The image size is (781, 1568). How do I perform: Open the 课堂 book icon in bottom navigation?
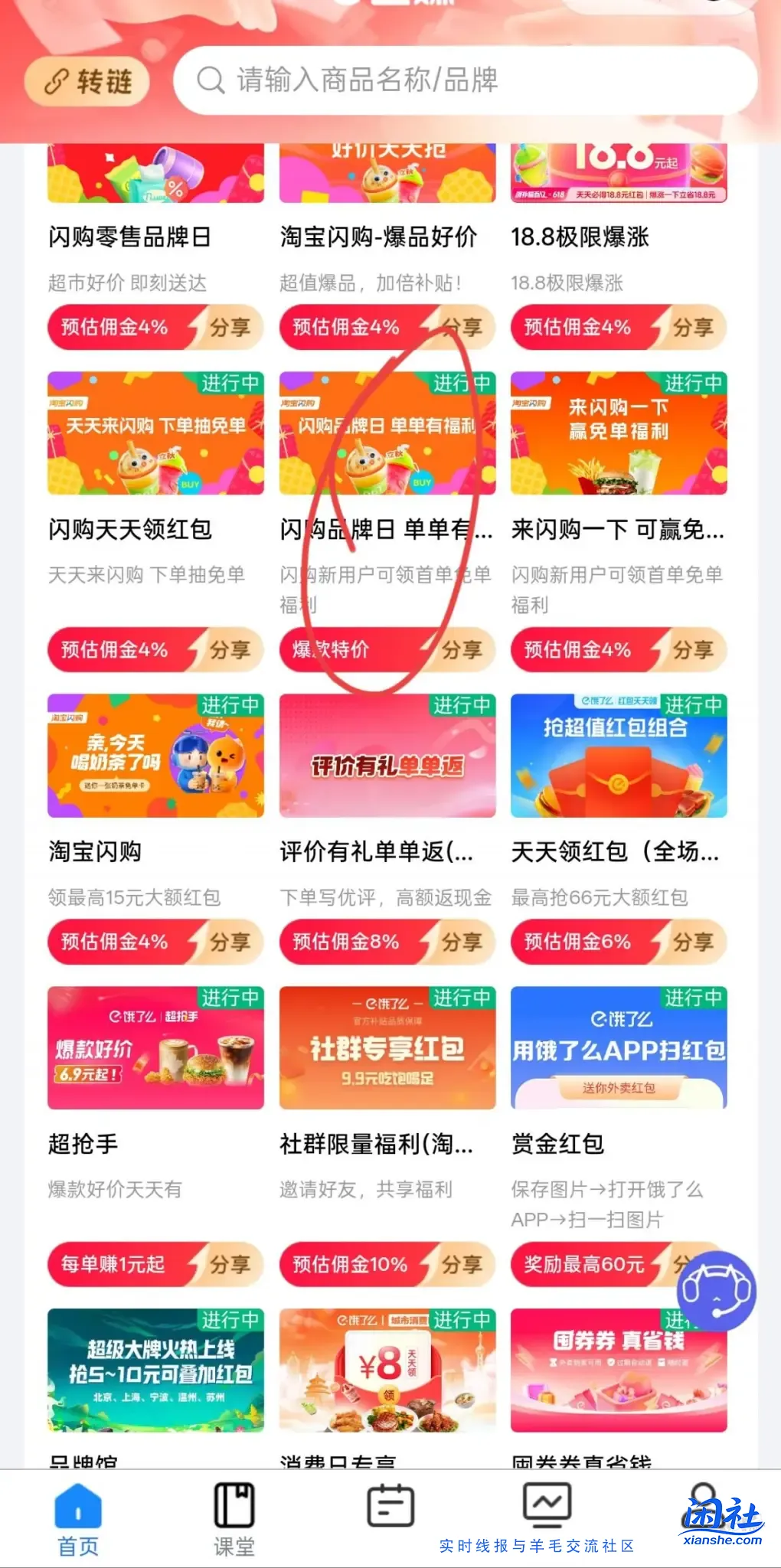coord(234,1505)
